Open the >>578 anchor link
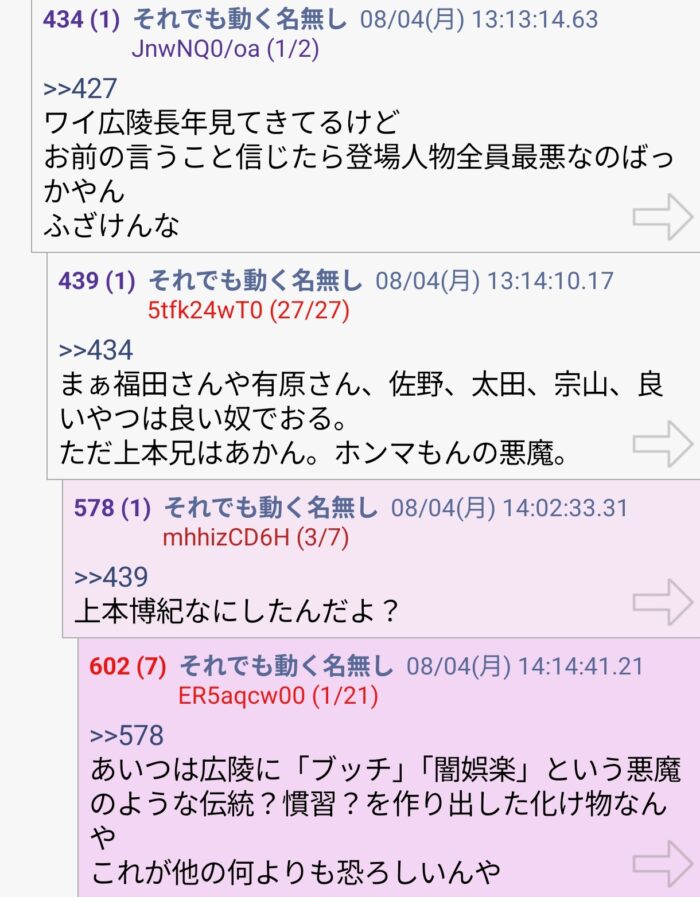 pyautogui.click(x=126, y=735)
